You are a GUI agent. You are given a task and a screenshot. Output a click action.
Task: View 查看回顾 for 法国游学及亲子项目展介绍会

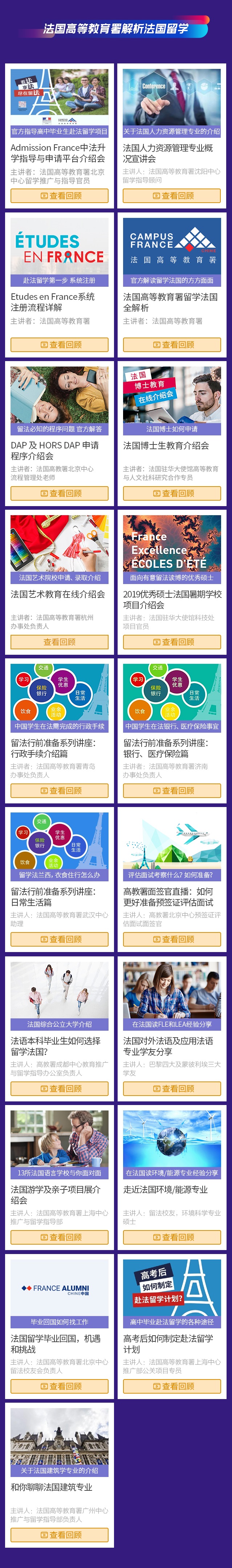tap(59, 1237)
